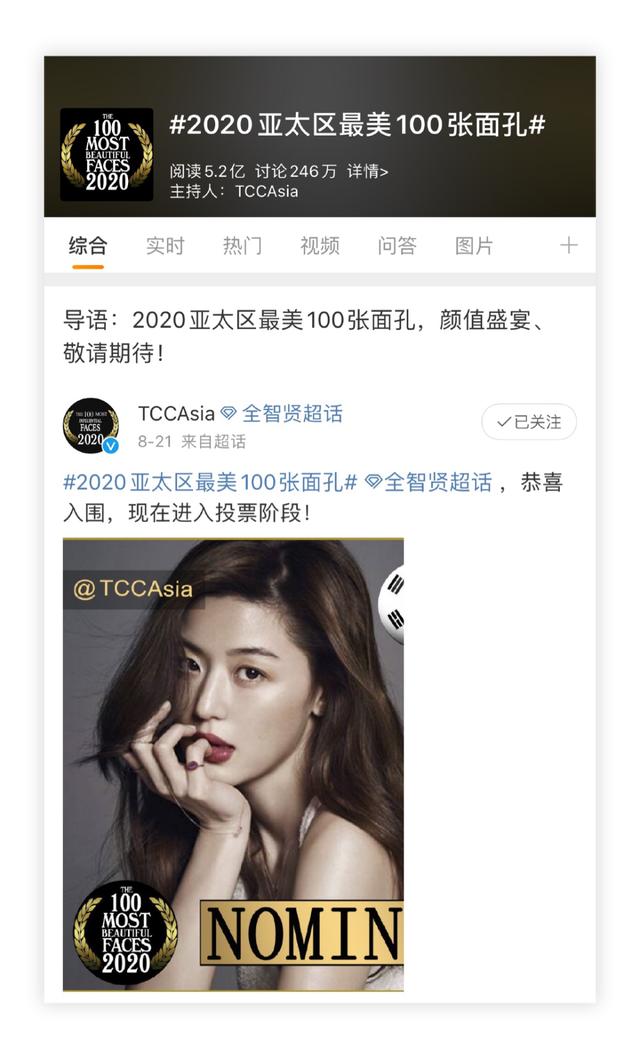Image resolution: width=640 pixels, height=1058 pixels.
Task: Open TCCAsia profile avatar in post
Action: click(91, 426)
